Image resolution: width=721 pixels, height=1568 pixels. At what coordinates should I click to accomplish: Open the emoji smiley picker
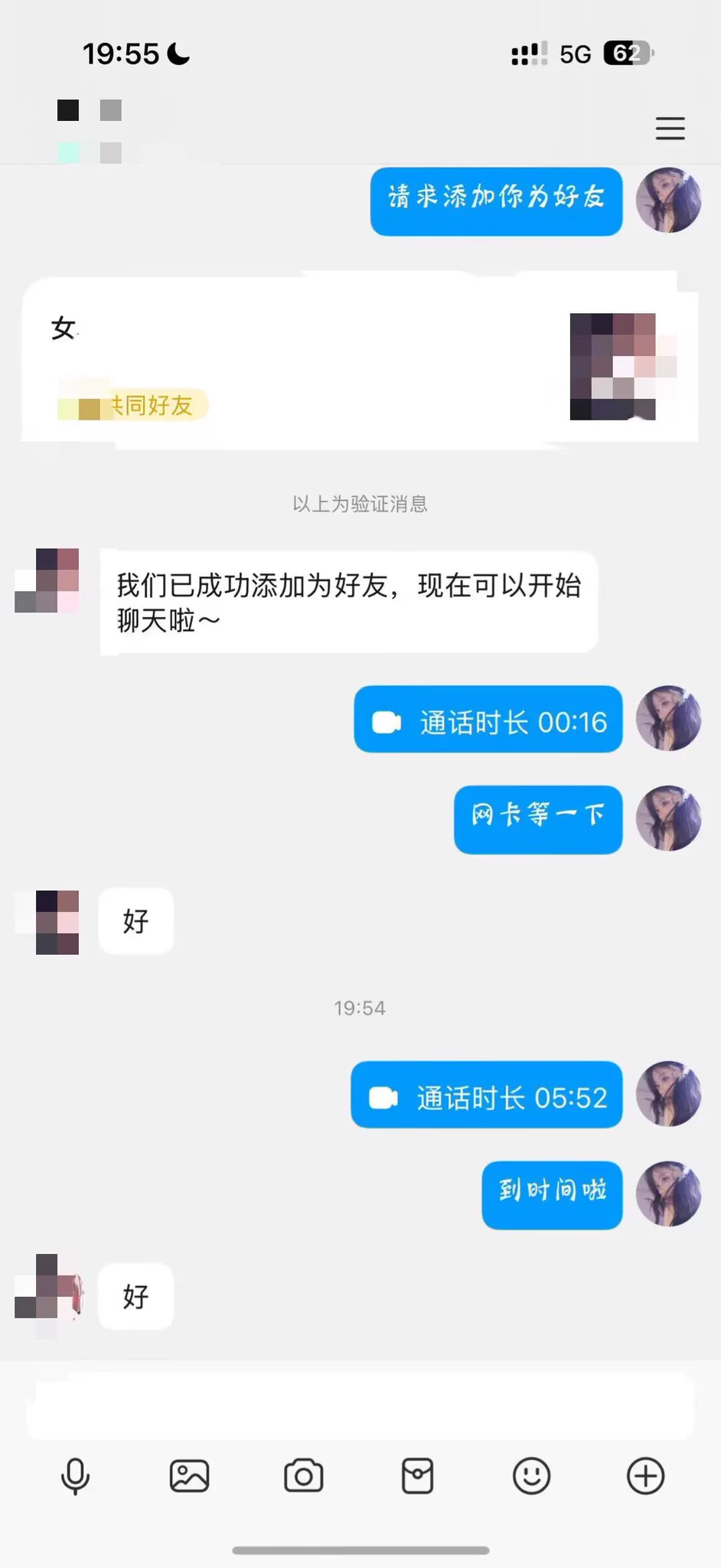click(531, 1475)
